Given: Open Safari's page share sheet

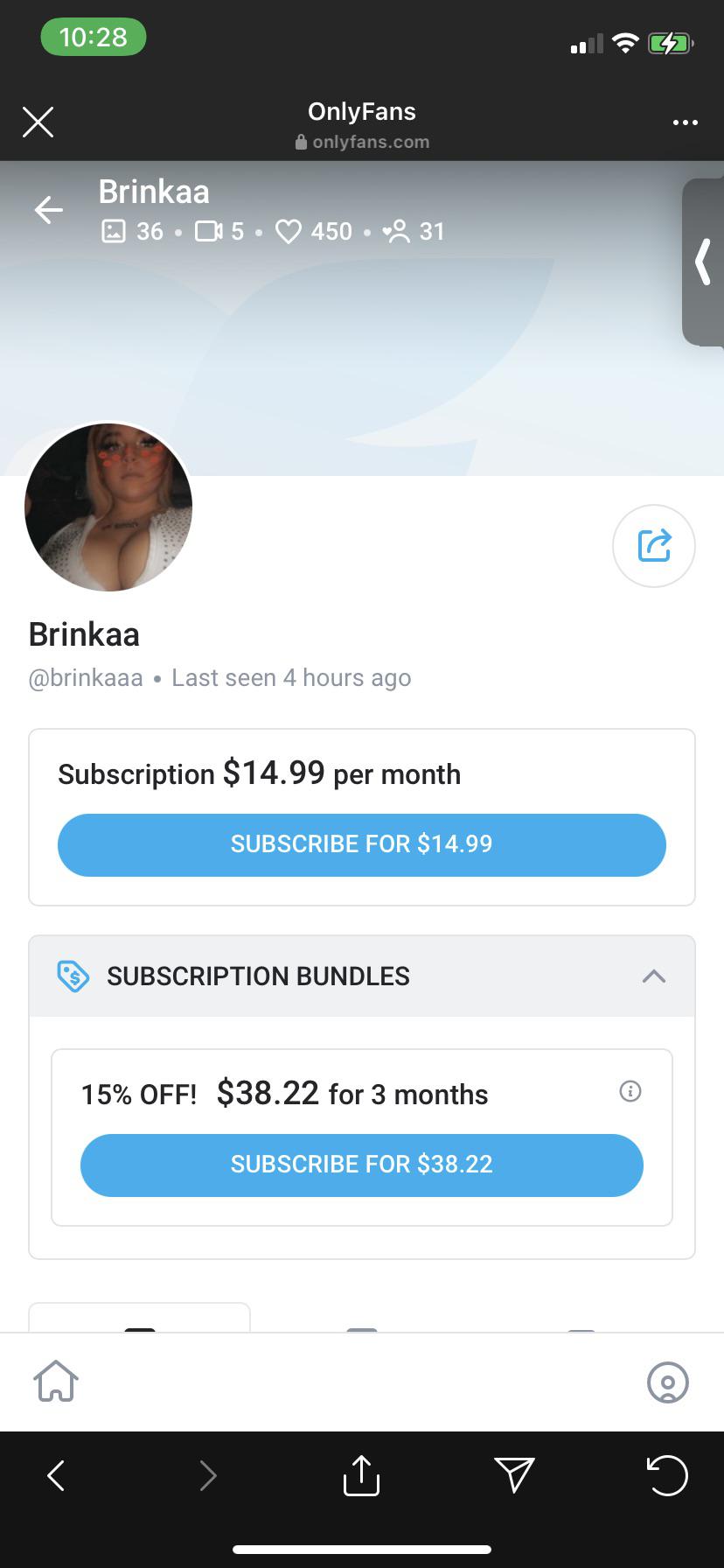Looking at the screenshot, I should point(360,1474).
